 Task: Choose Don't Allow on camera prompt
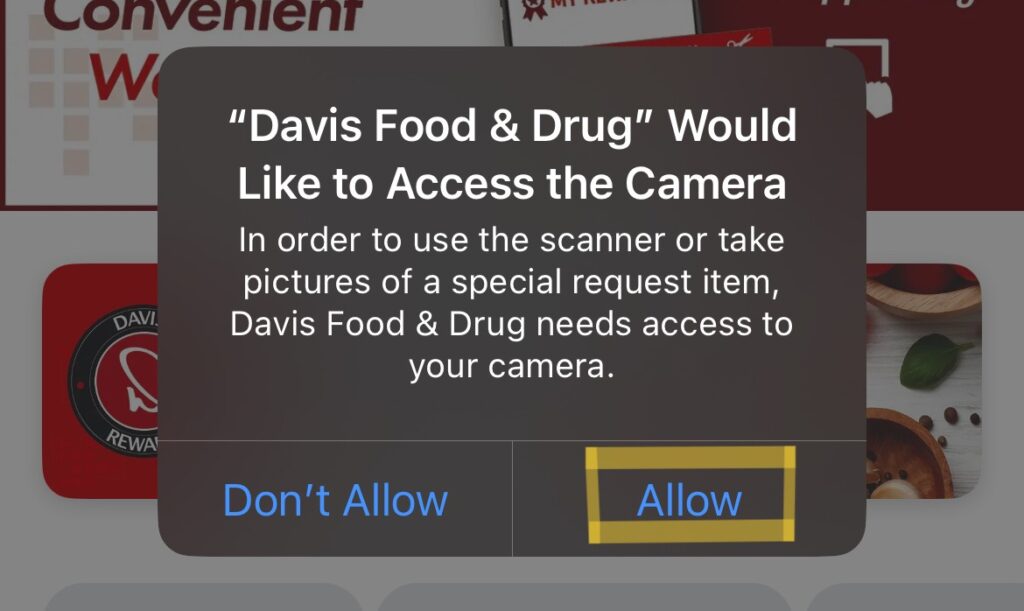[335, 499]
